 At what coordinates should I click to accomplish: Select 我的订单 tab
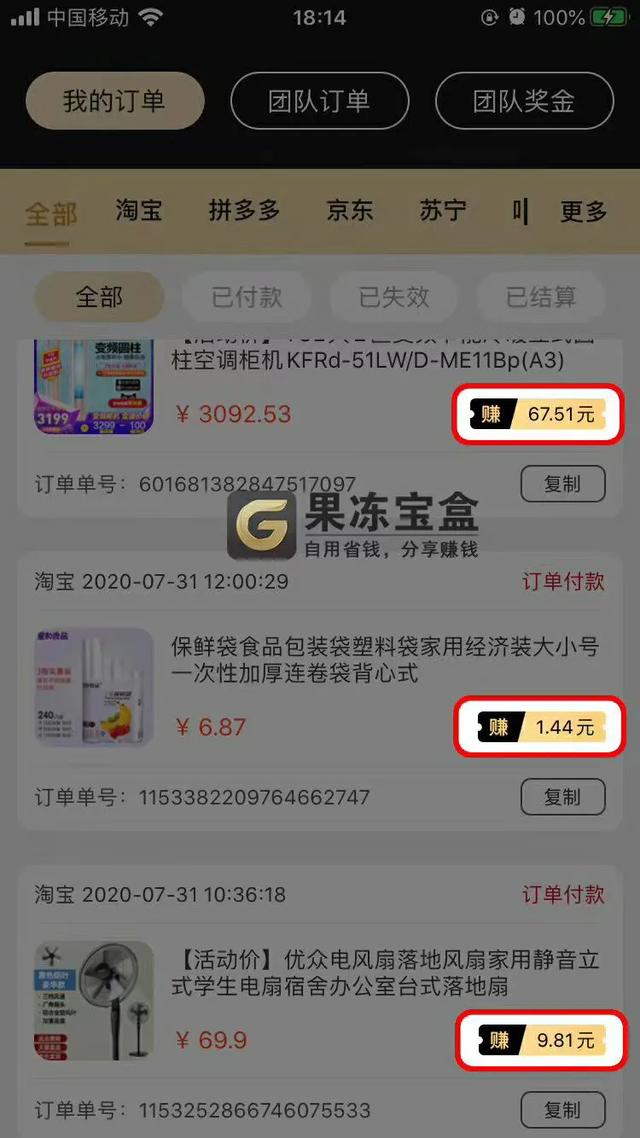(x=114, y=101)
